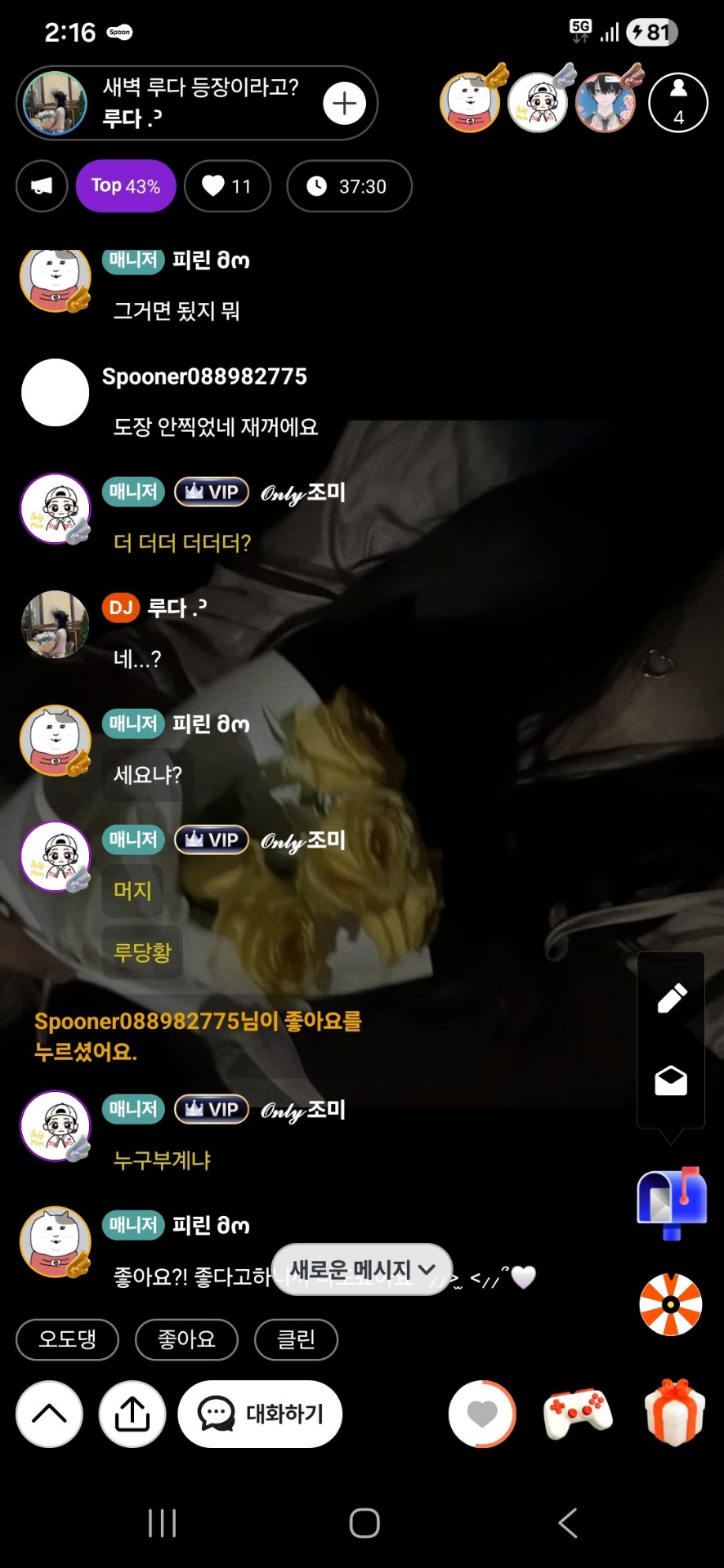Send the quick reply 클린
This screenshot has height=1568, width=724.
pyautogui.click(x=296, y=1339)
